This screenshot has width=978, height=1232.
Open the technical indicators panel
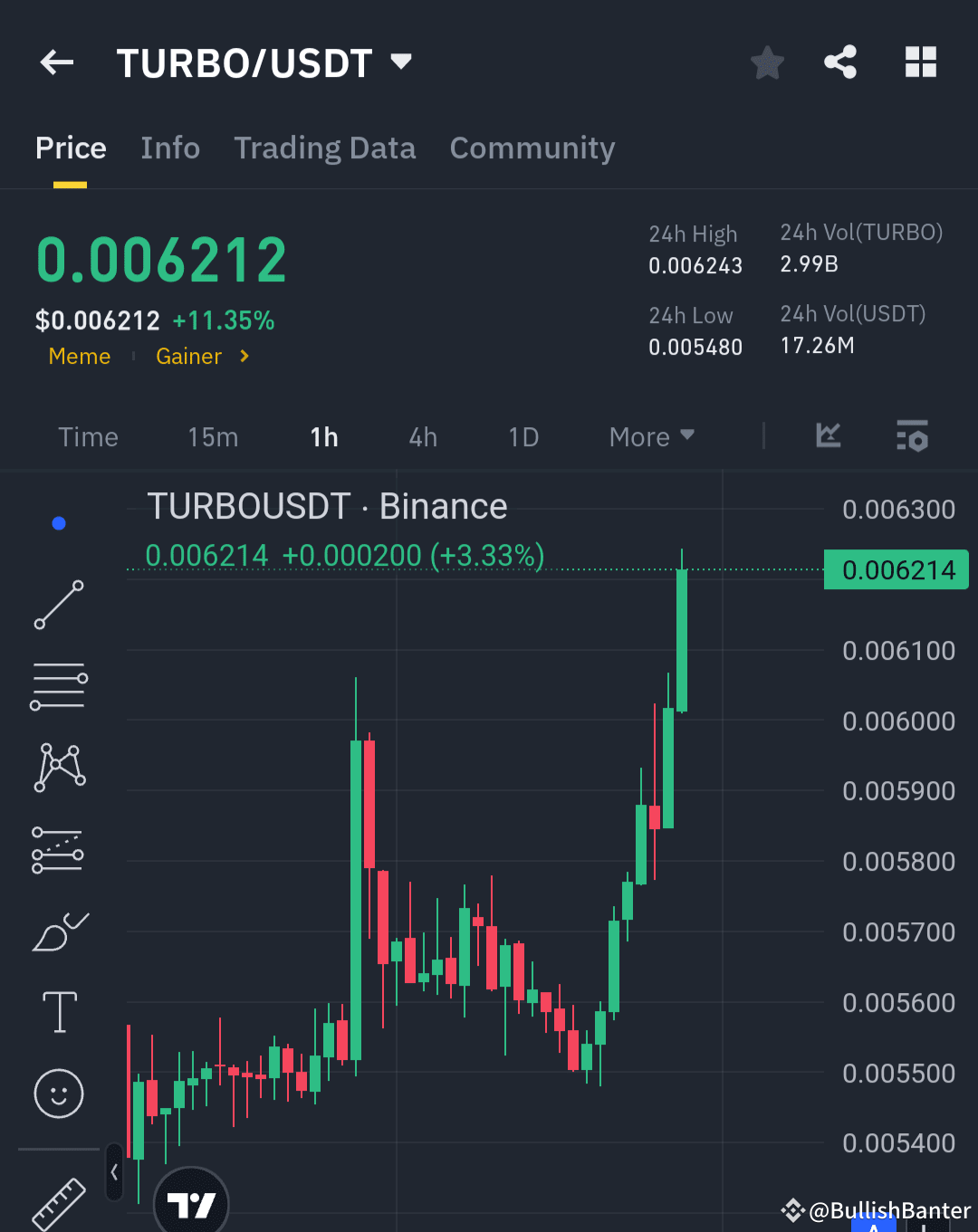[x=827, y=436]
